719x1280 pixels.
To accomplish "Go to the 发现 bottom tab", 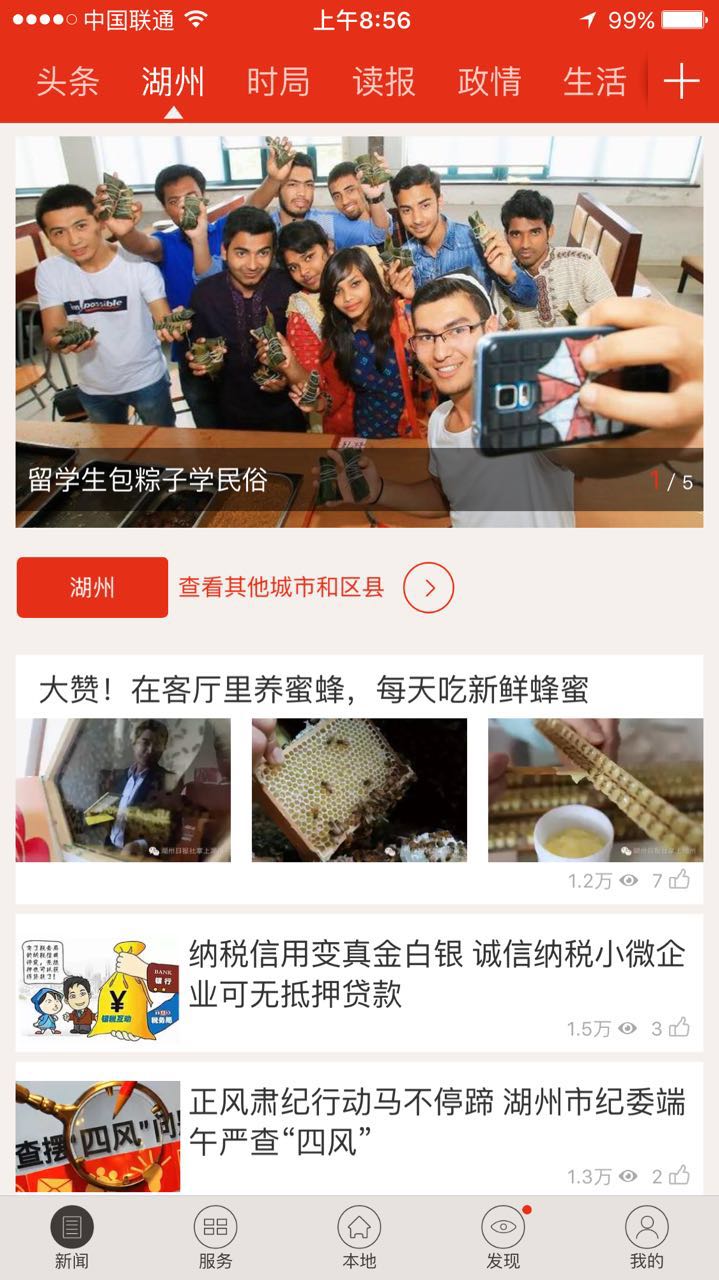I will [x=503, y=1238].
